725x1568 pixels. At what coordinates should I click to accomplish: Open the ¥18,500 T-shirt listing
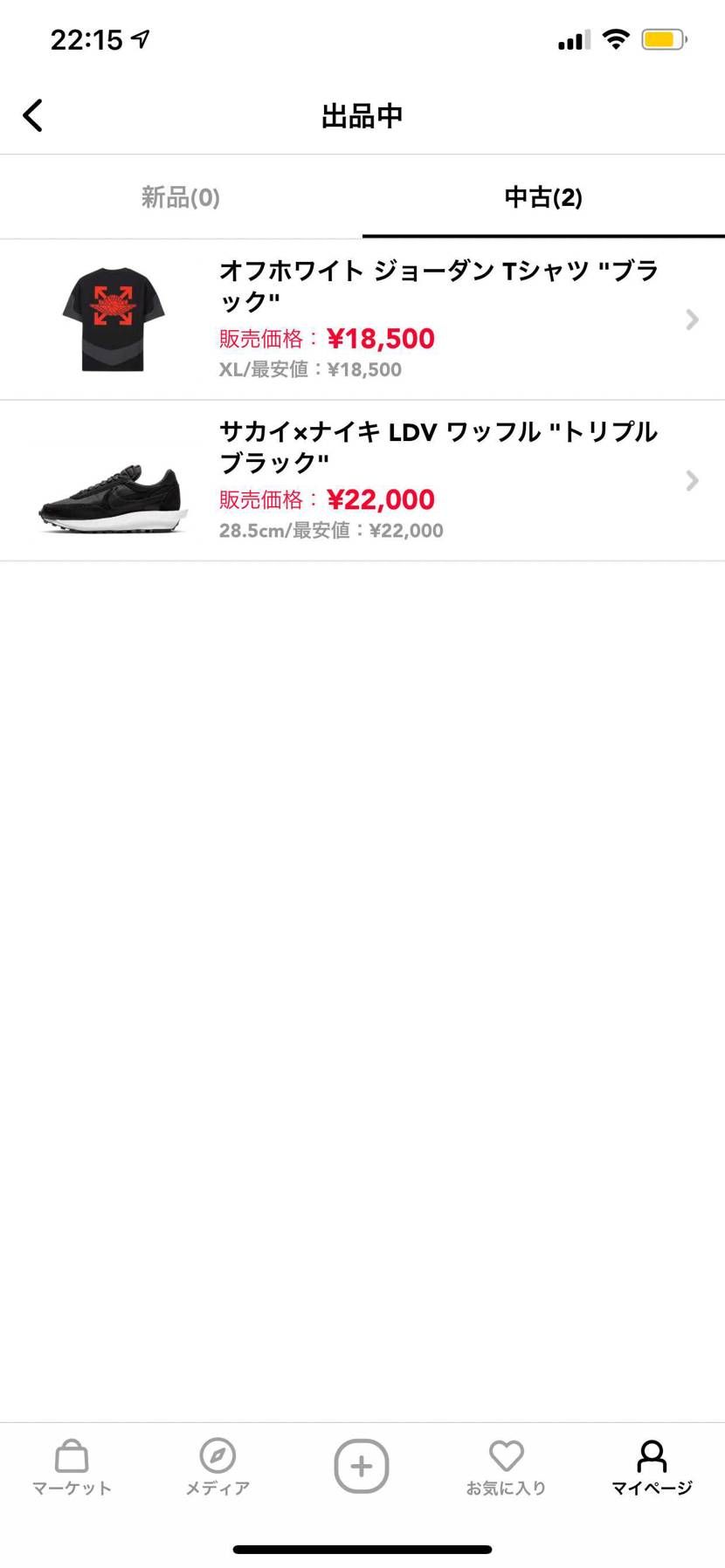tap(382, 337)
